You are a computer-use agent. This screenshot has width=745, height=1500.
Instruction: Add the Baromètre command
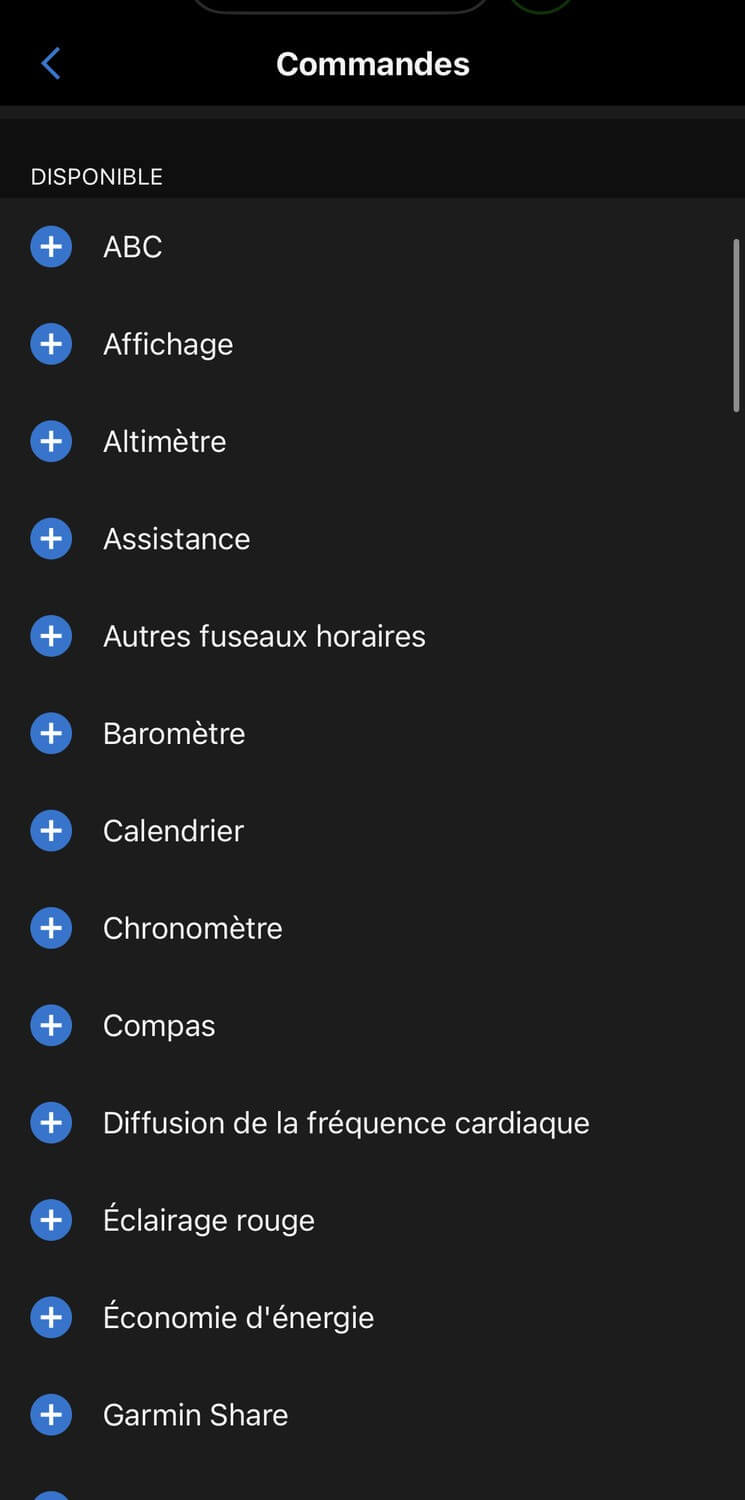point(51,733)
